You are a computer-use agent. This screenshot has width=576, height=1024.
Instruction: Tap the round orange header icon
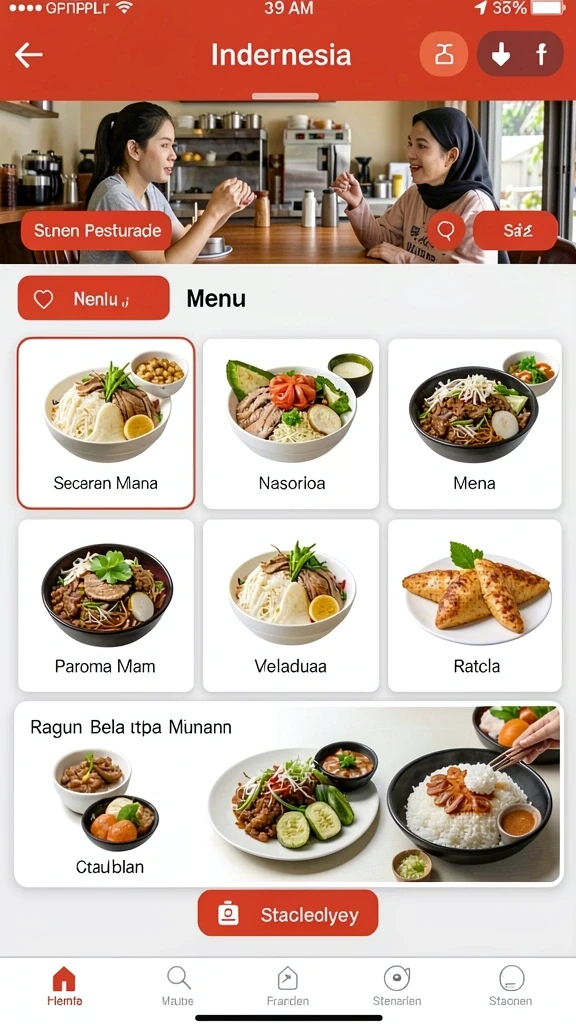(443, 54)
